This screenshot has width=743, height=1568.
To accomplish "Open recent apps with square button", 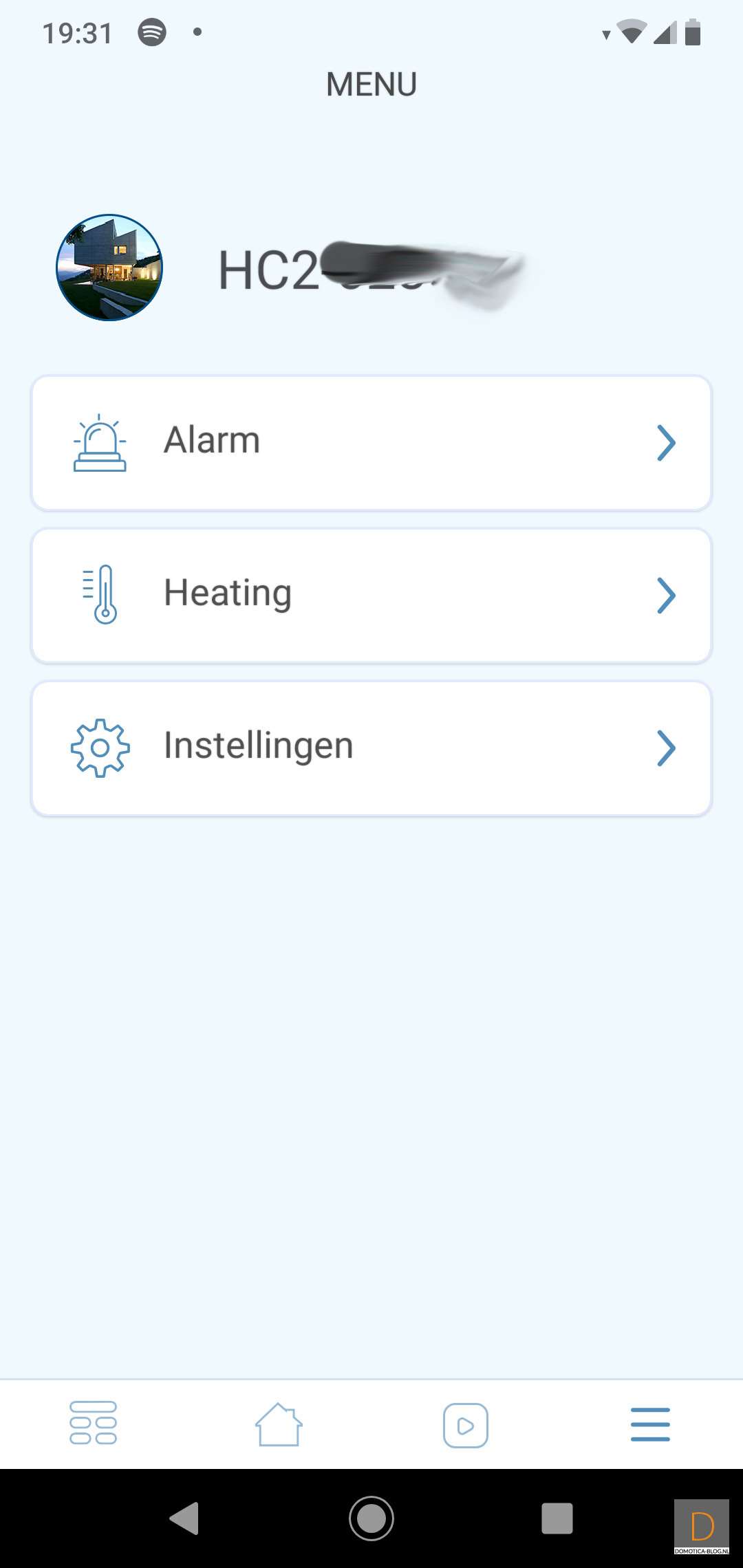I will (x=557, y=1518).
